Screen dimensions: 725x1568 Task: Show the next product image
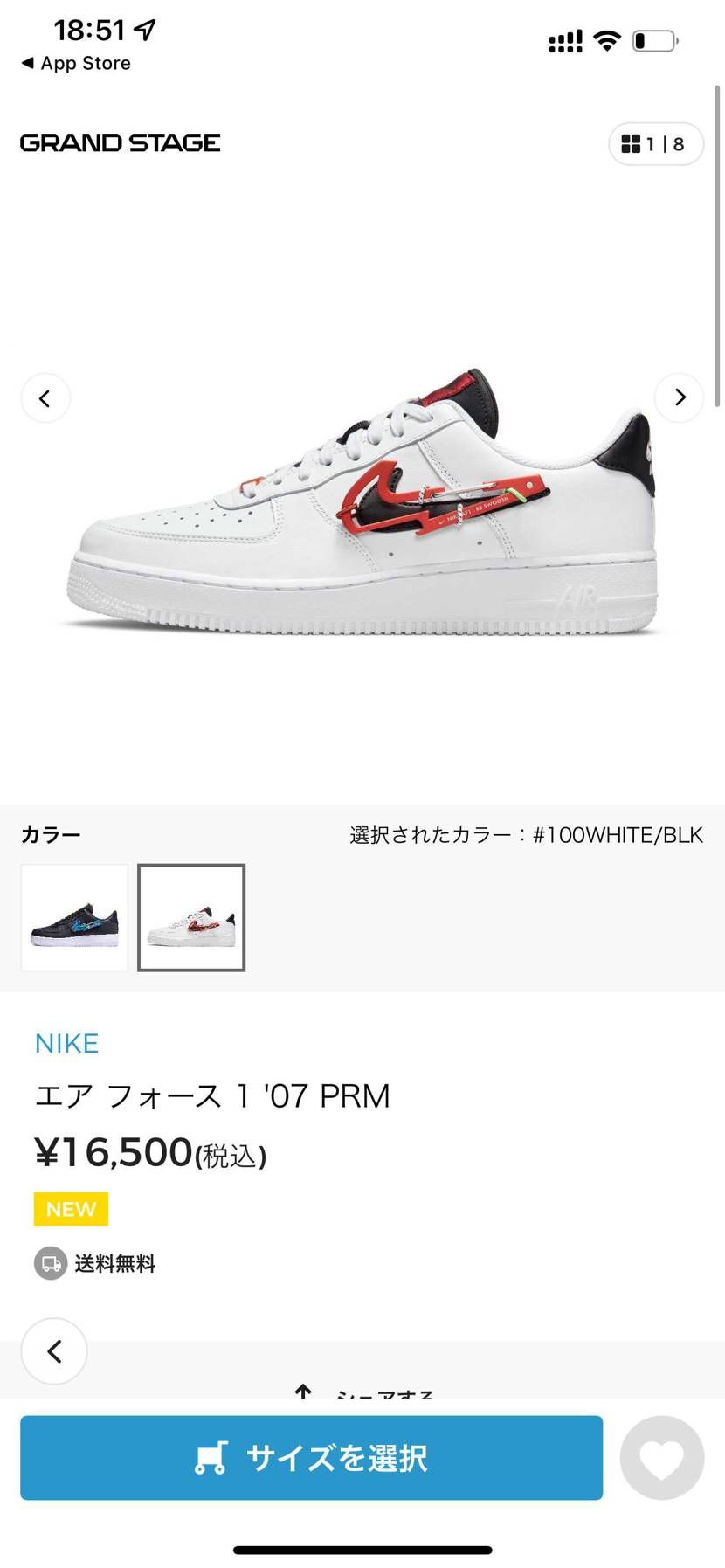point(679,397)
